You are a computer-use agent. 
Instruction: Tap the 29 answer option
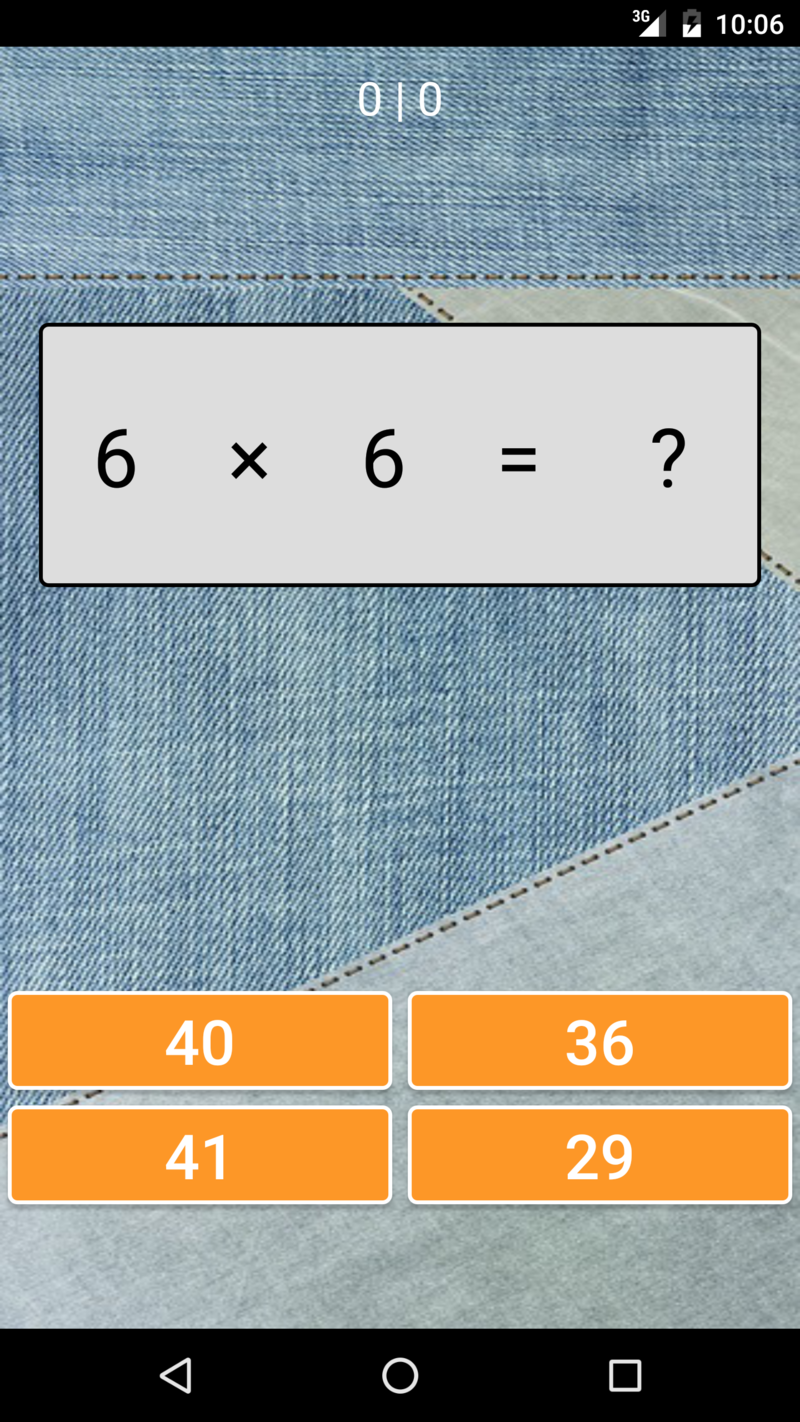pyautogui.click(x=600, y=1155)
